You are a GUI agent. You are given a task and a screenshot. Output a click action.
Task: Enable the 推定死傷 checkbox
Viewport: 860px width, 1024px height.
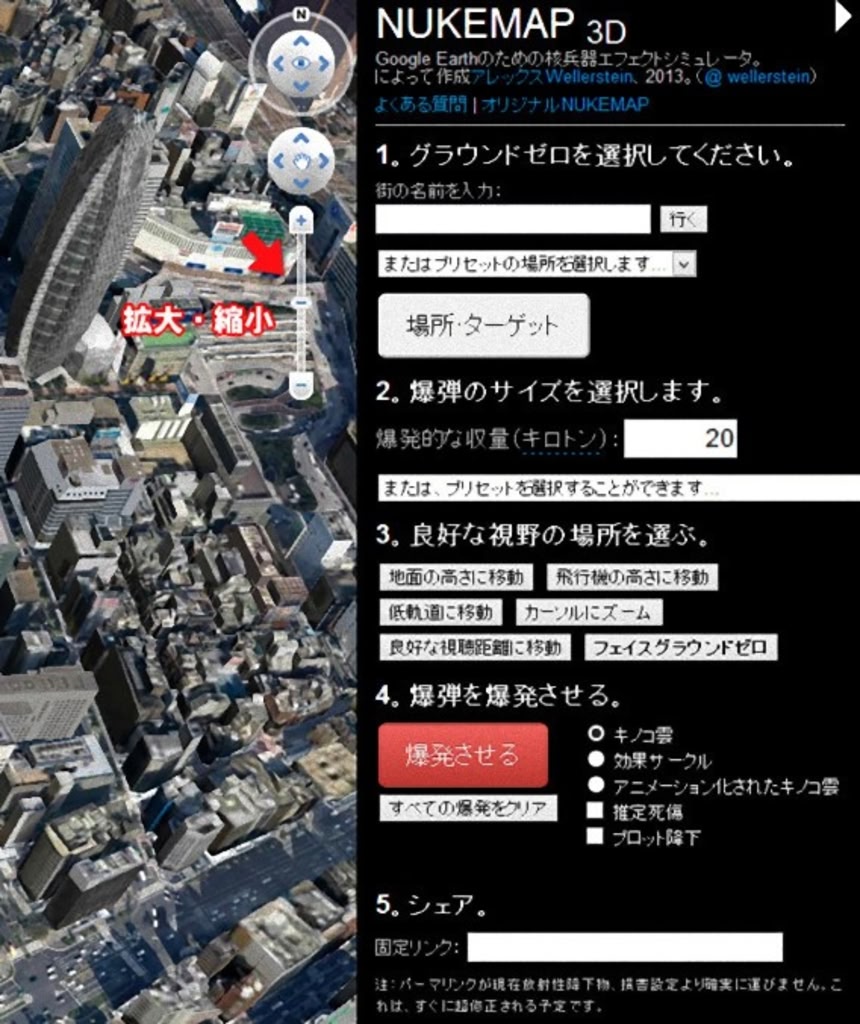click(x=596, y=811)
